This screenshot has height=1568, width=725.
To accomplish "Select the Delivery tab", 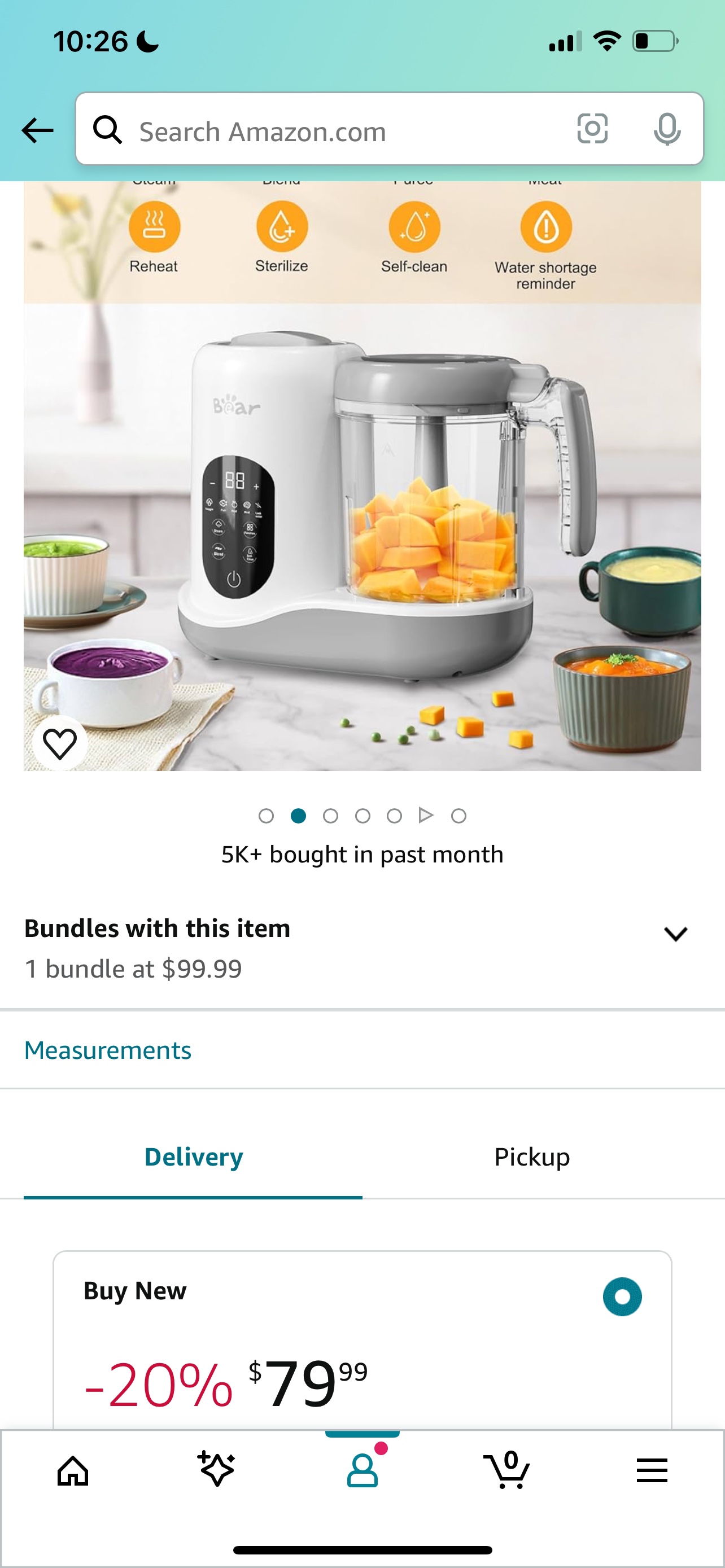I will point(194,1157).
